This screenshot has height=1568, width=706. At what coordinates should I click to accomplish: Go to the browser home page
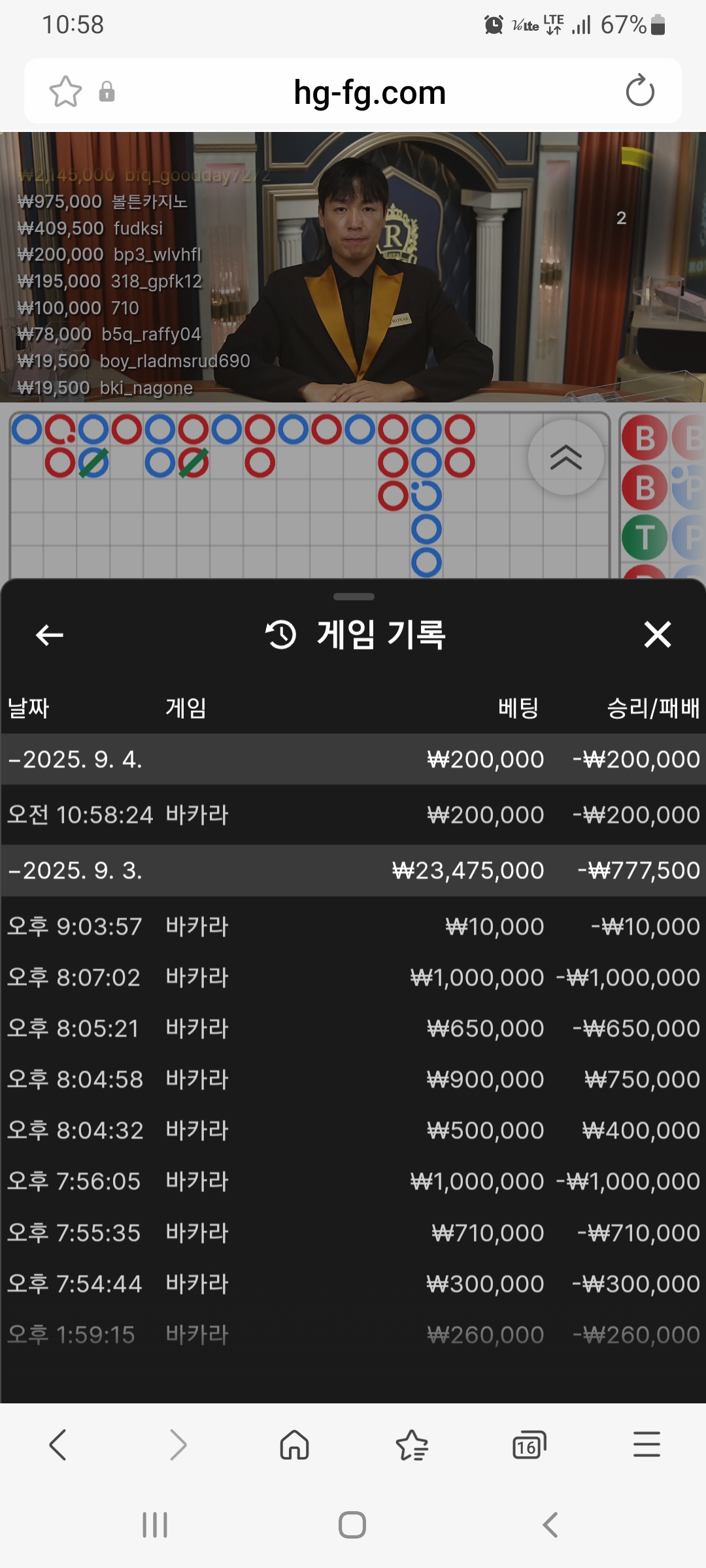pos(294,1444)
